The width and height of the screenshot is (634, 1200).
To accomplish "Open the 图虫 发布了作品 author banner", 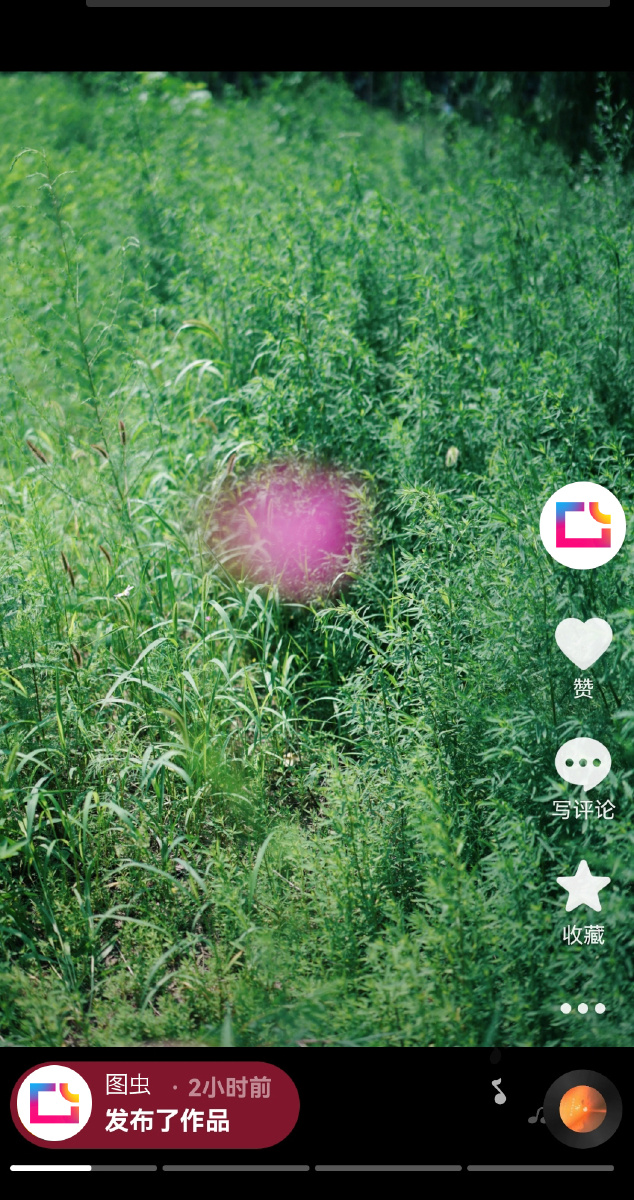I will click(x=155, y=1104).
